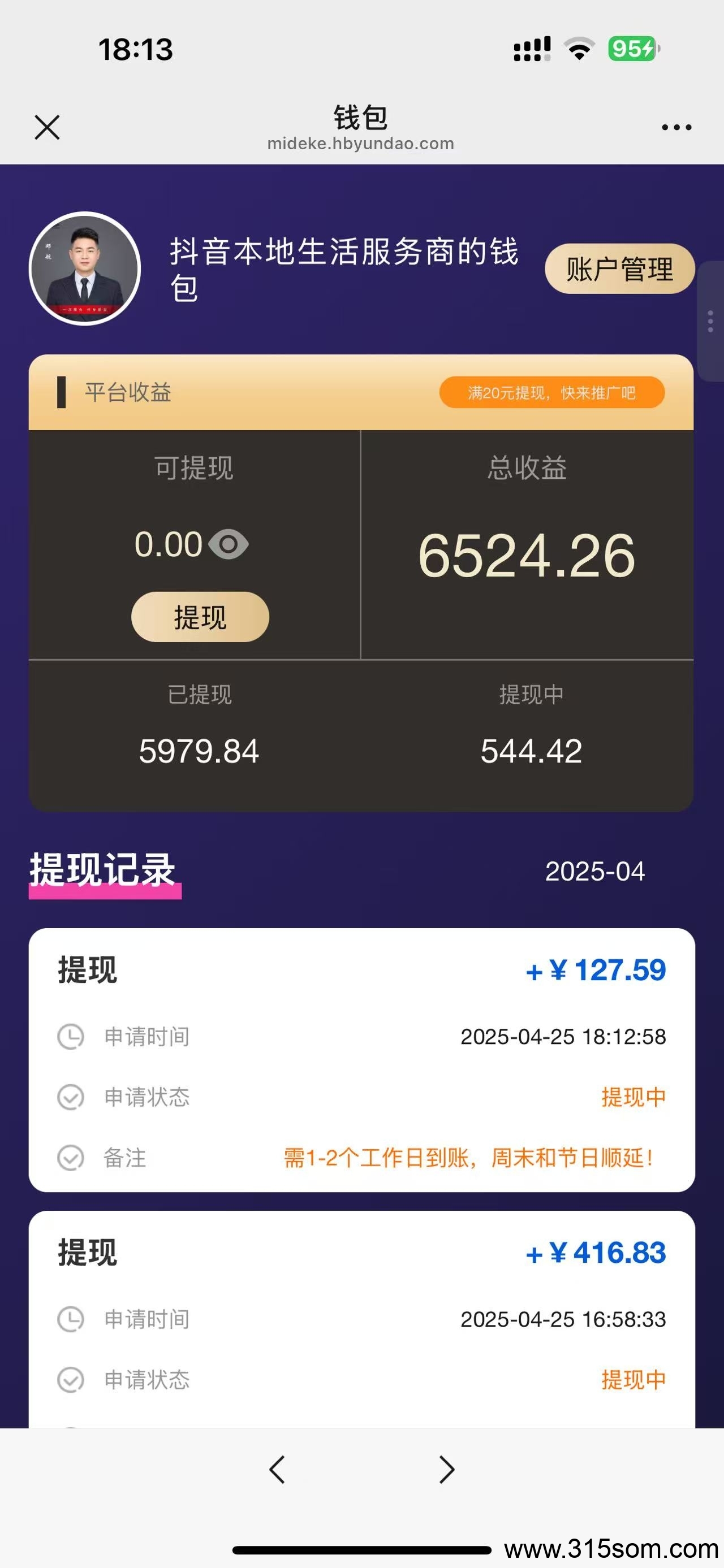Go back in browser history

coord(277,1470)
